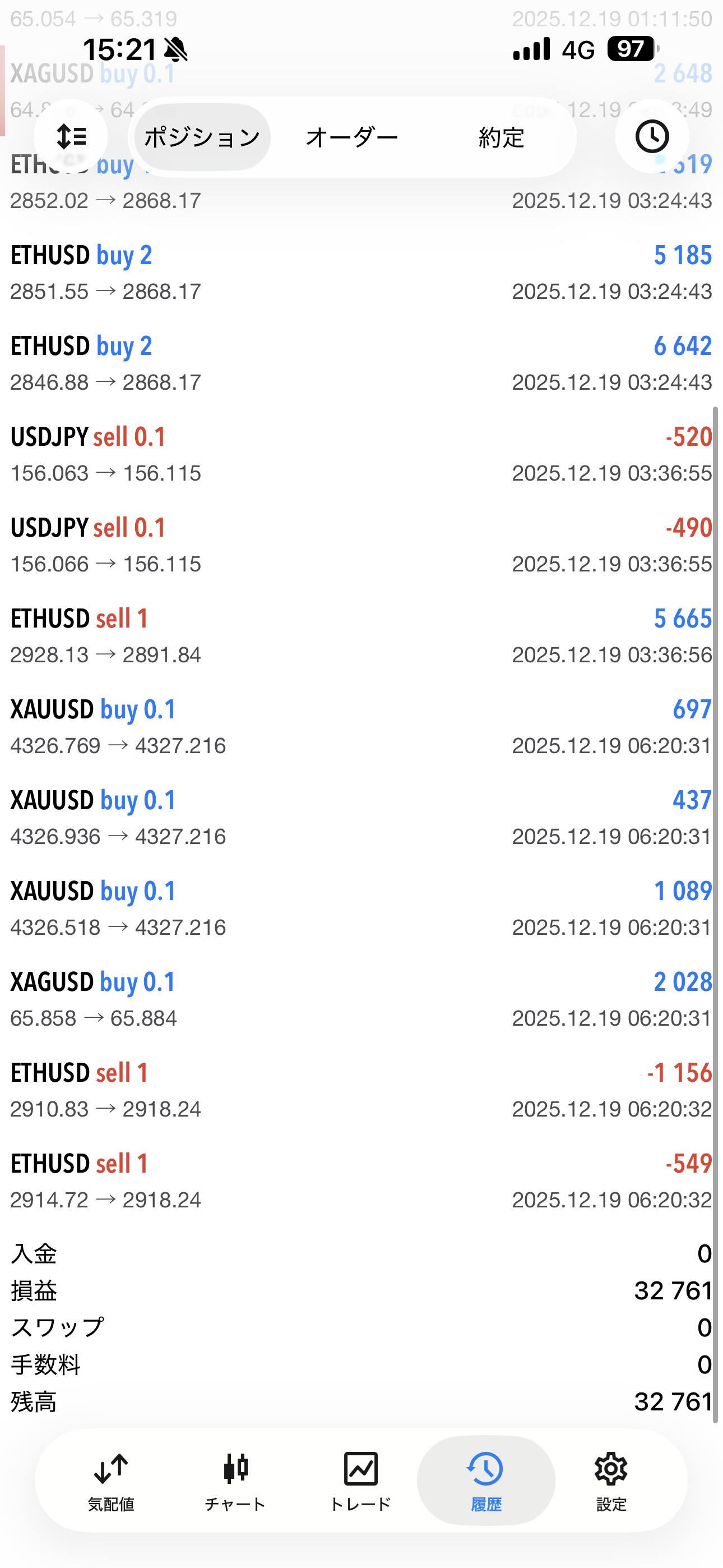
Task: Open the history period clock icon
Action: pyautogui.click(x=652, y=136)
